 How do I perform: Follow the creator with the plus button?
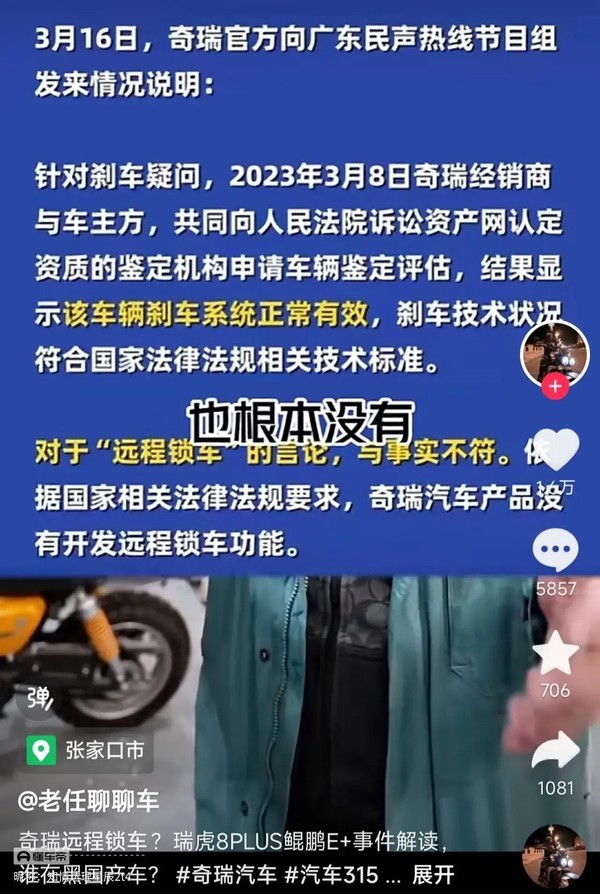click(x=555, y=386)
